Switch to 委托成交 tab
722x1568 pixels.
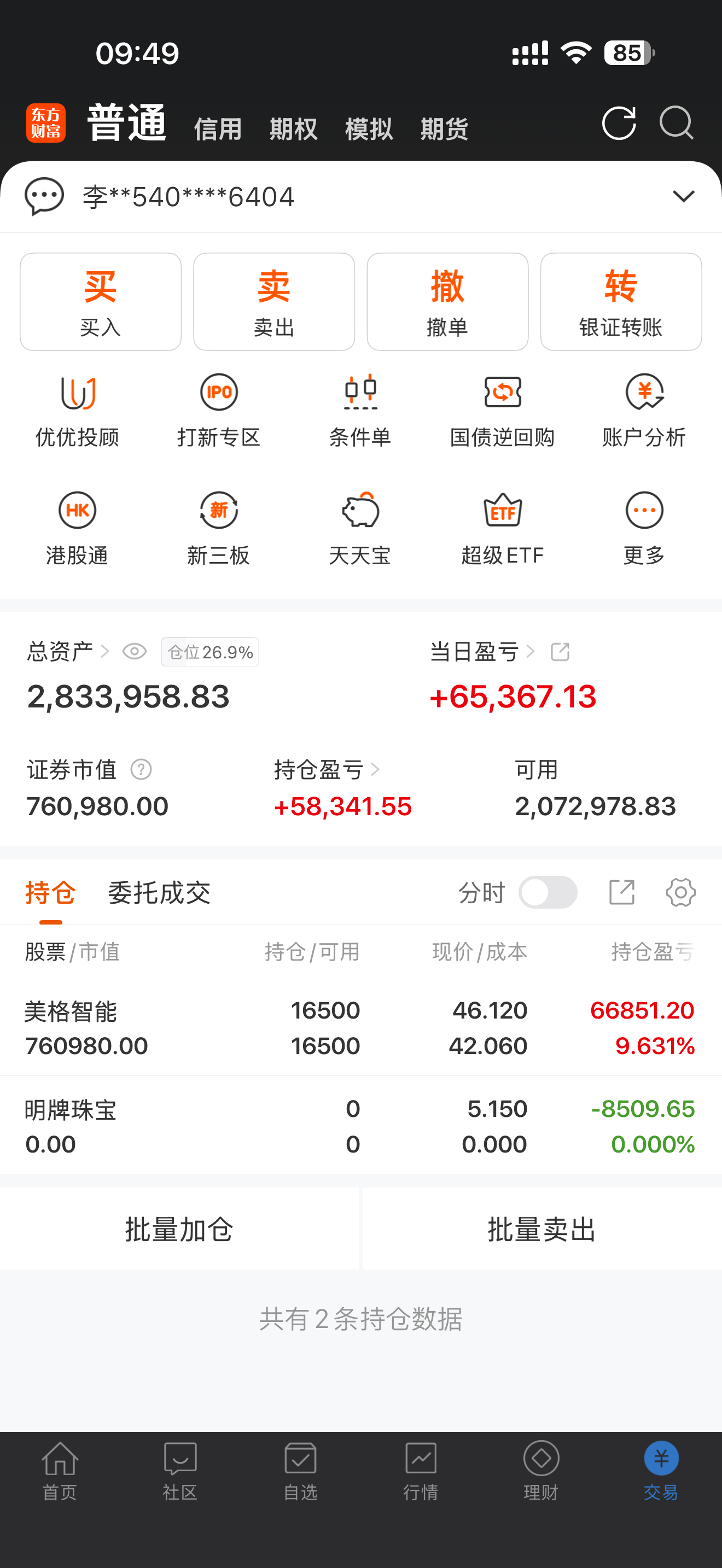(x=159, y=893)
